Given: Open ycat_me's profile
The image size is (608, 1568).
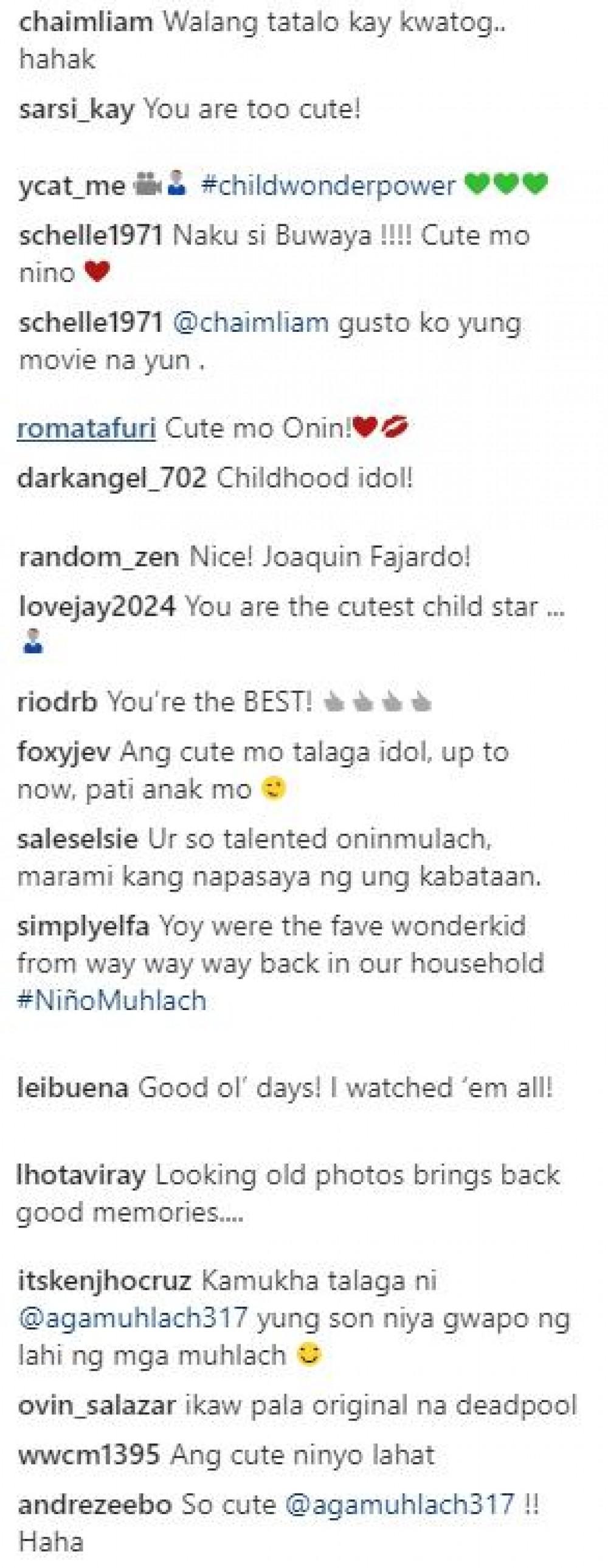Looking at the screenshot, I should tap(72, 185).
